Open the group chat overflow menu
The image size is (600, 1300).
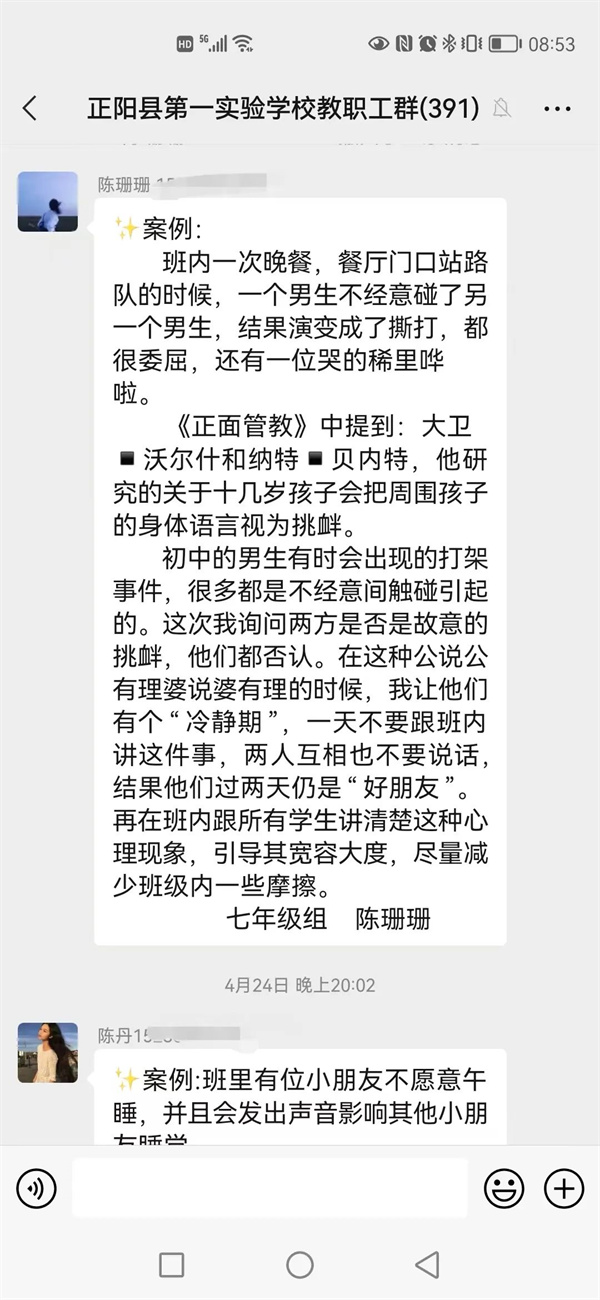(x=557, y=108)
